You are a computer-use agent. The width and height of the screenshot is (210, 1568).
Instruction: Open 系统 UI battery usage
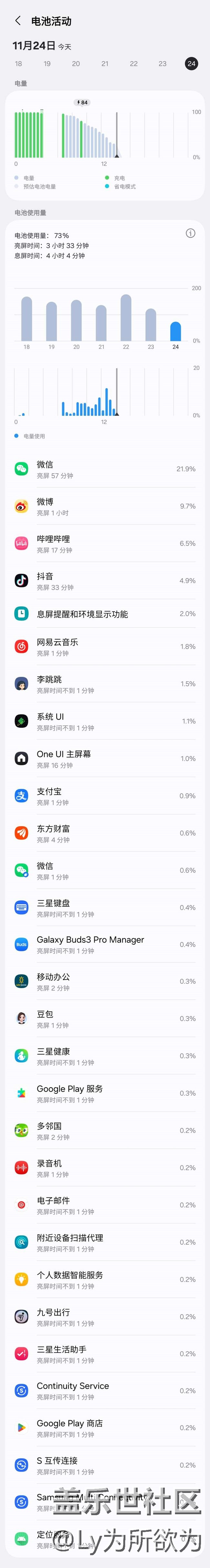(104, 721)
